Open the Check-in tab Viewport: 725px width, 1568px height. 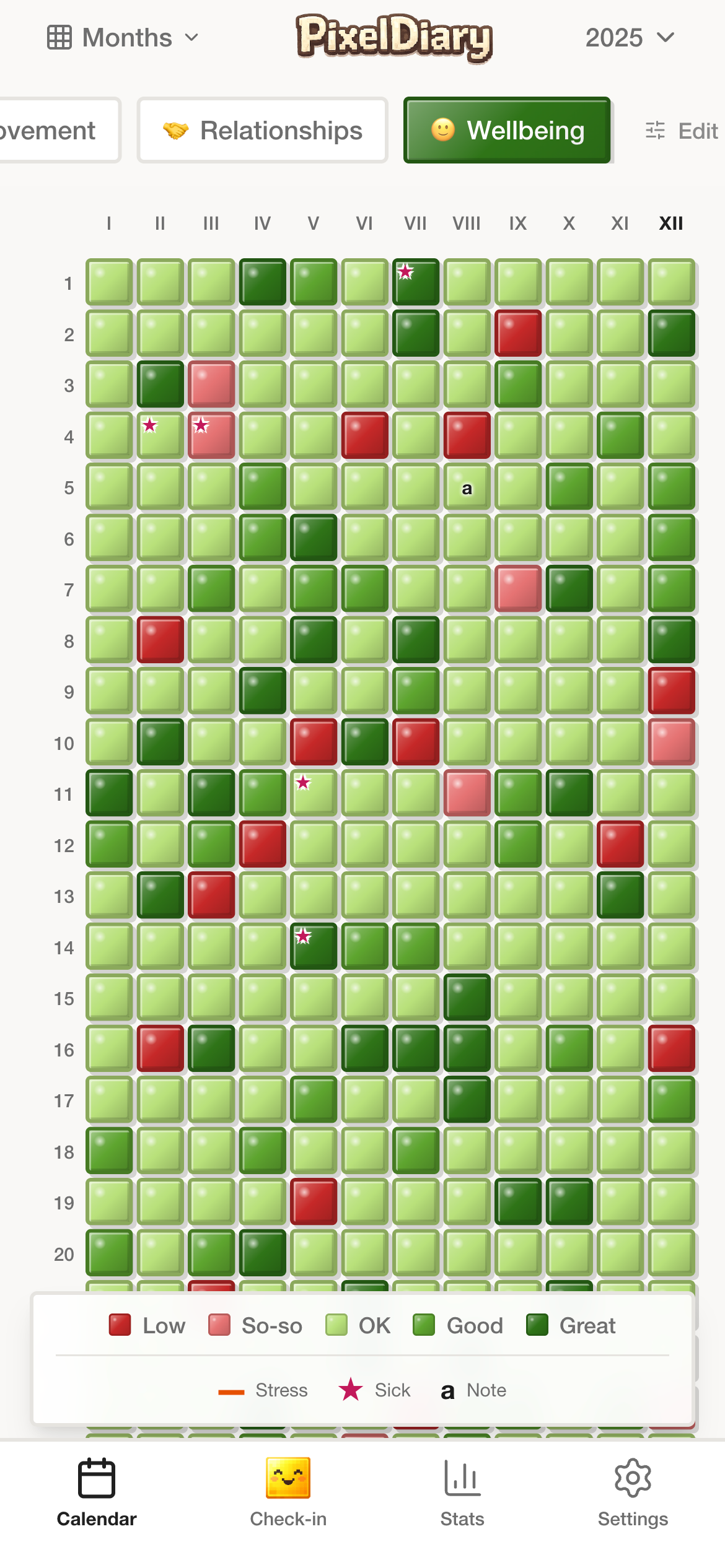click(x=288, y=1492)
